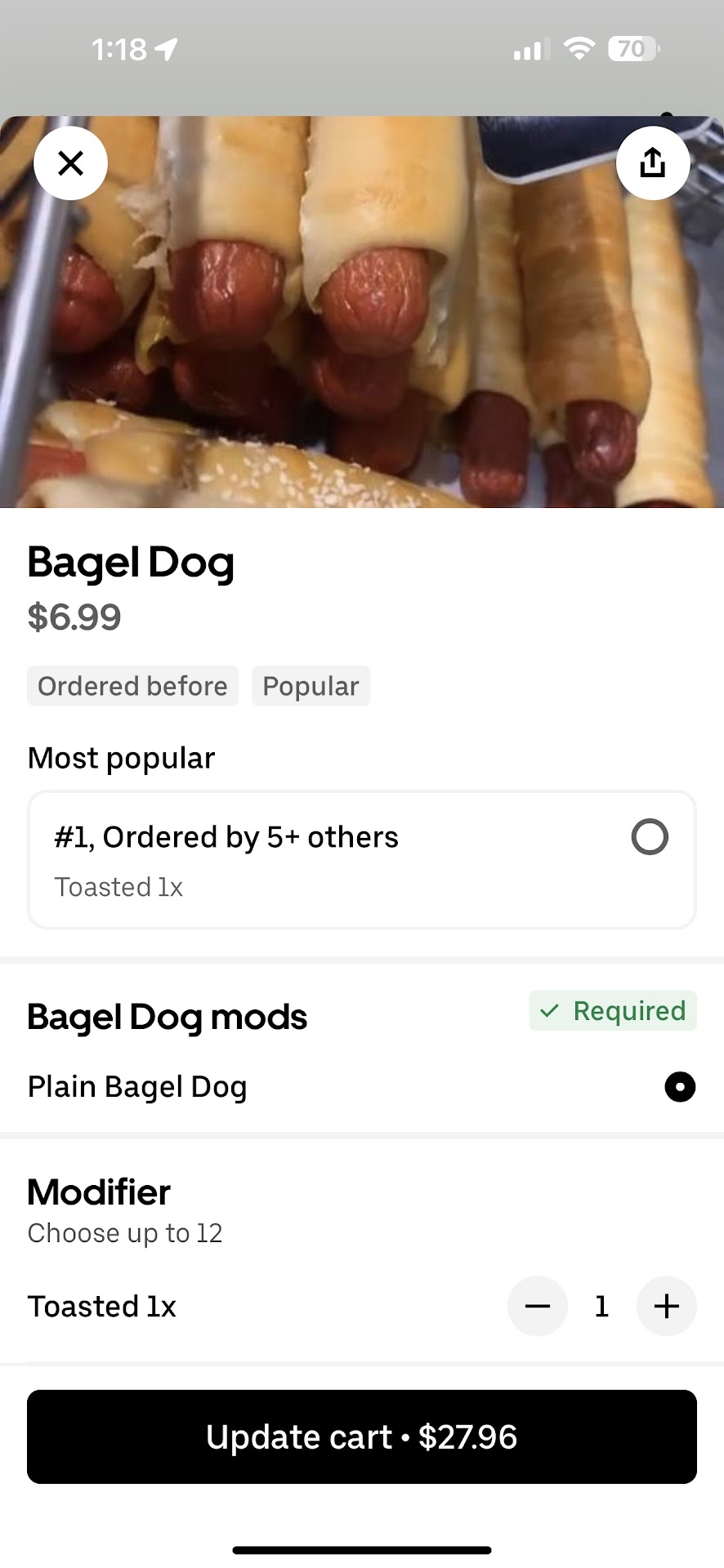This screenshot has height=1568, width=724.
Task: Share the Bagel Dog item
Action: [x=652, y=163]
